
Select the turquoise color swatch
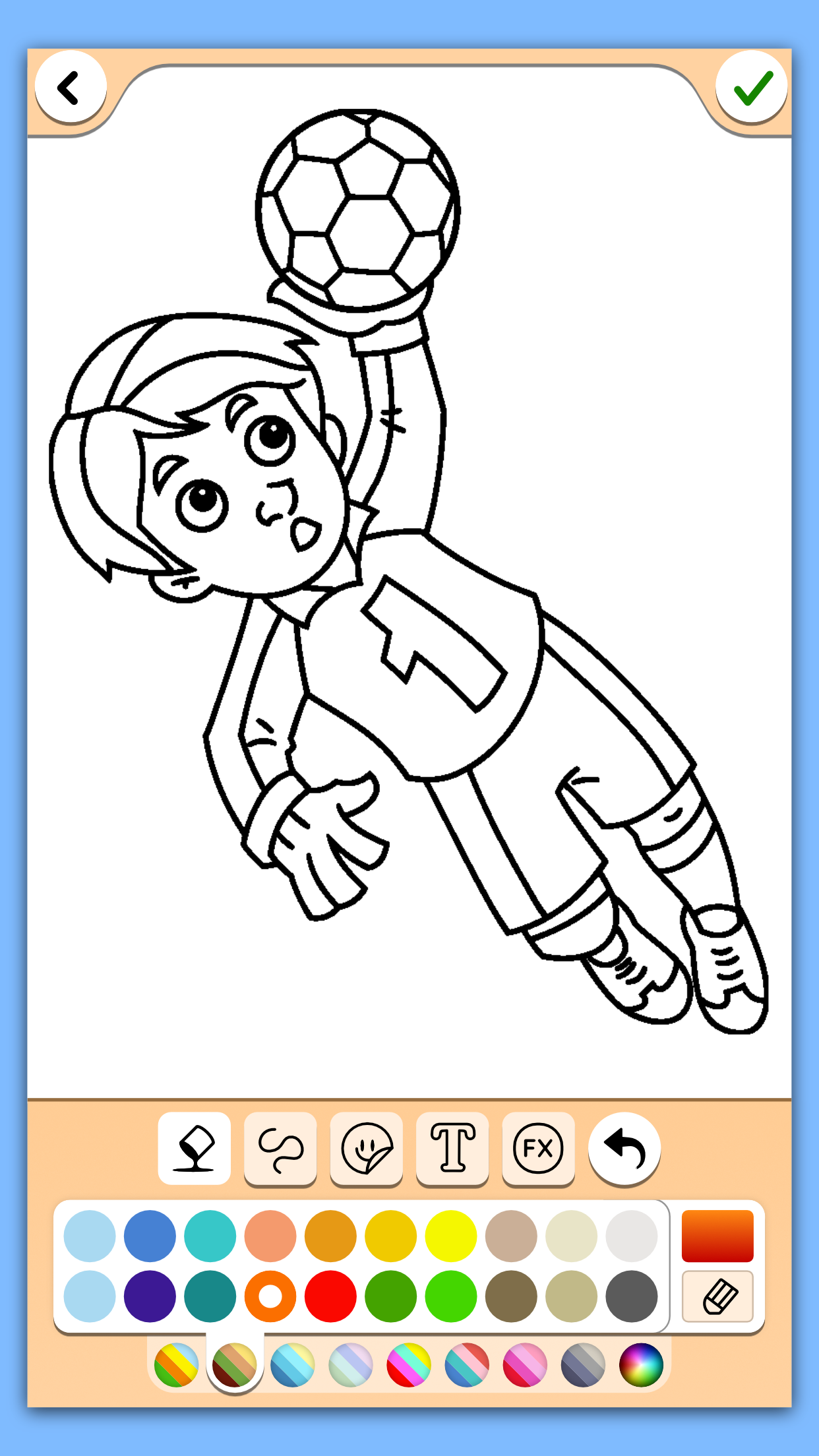point(210,1236)
